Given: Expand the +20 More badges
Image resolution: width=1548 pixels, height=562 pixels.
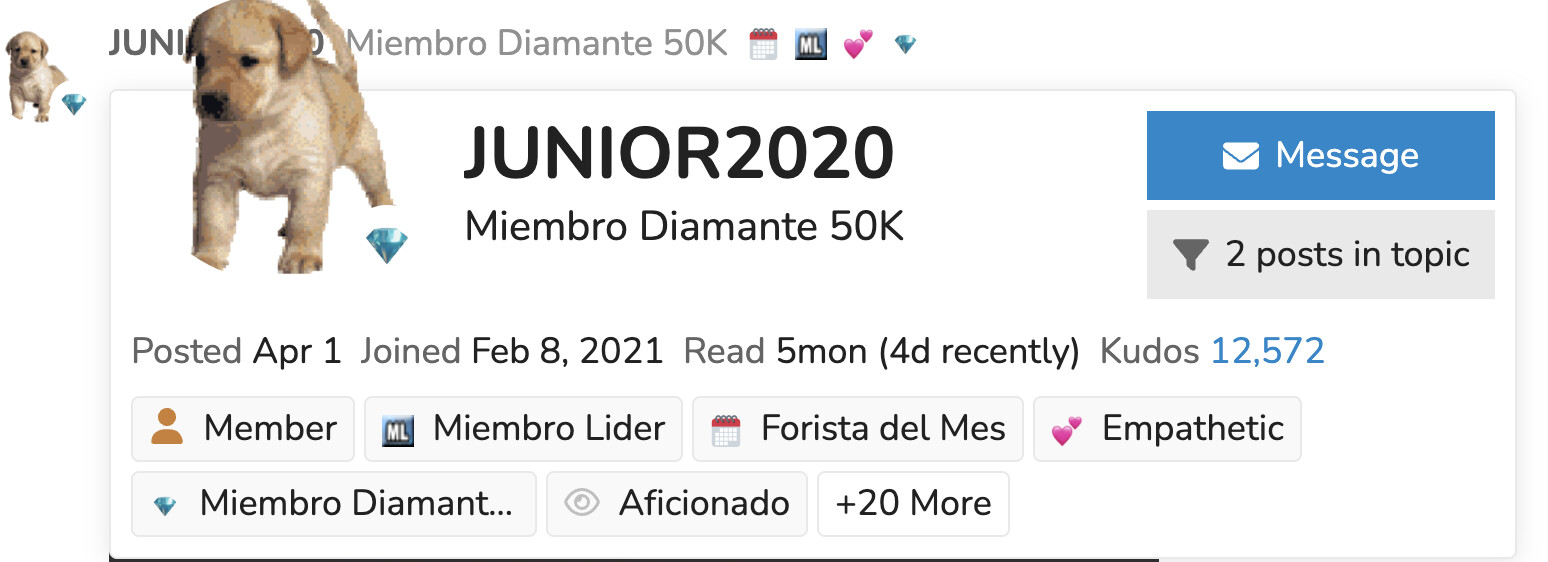Looking at the screenshot, I should pos(913,503).
